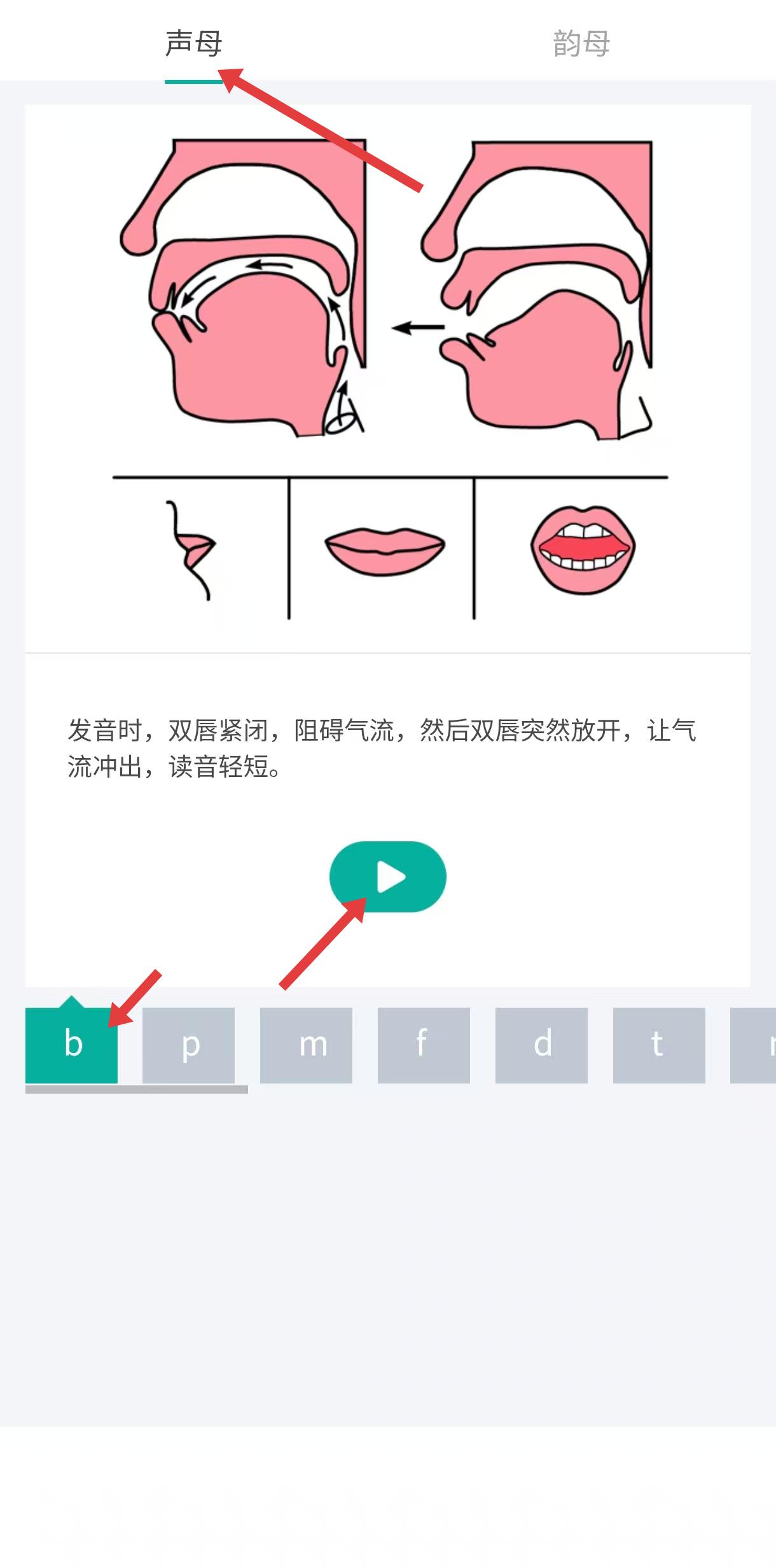Open the d initial
Image resolution: width=776 pixels, height=1568 pixels.
541,1045
